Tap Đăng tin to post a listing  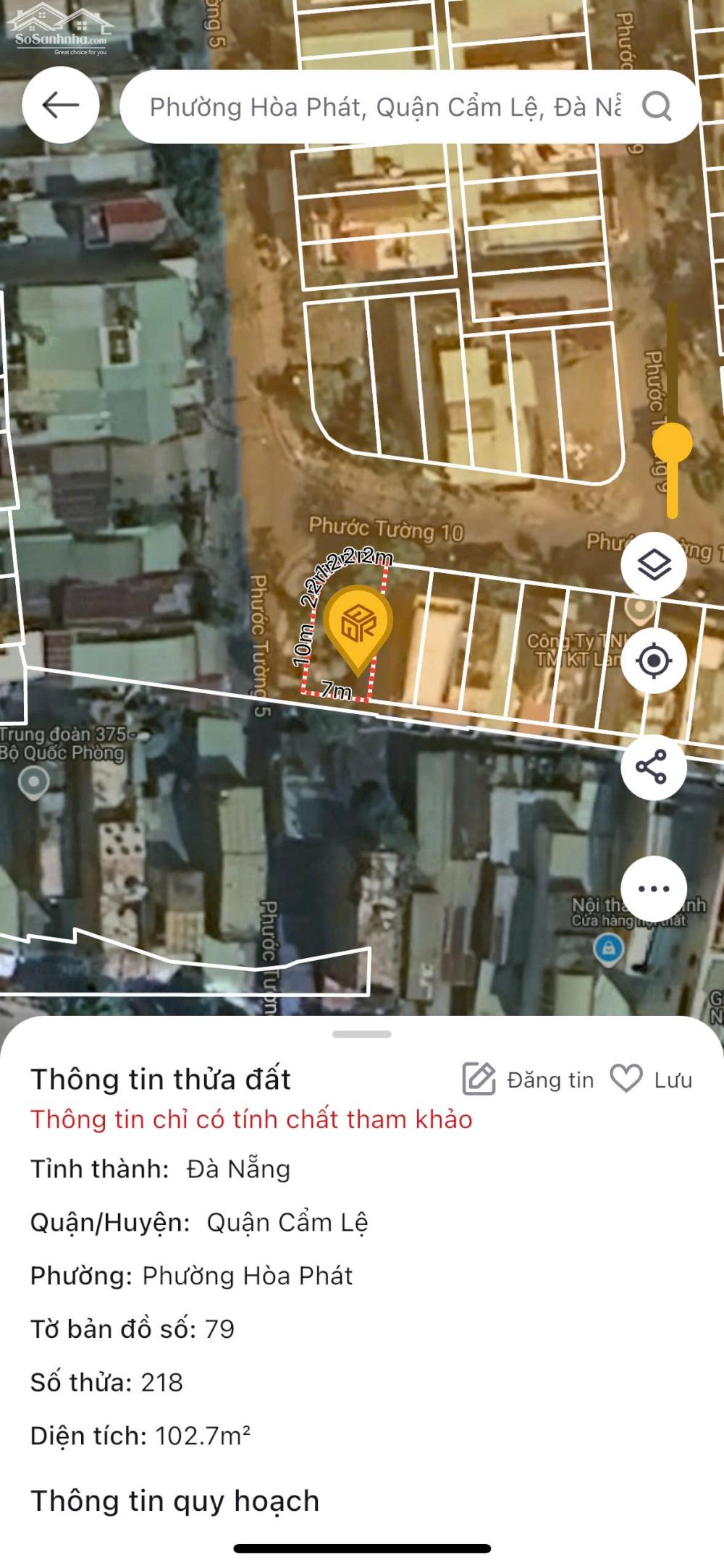coord(529,1080)
